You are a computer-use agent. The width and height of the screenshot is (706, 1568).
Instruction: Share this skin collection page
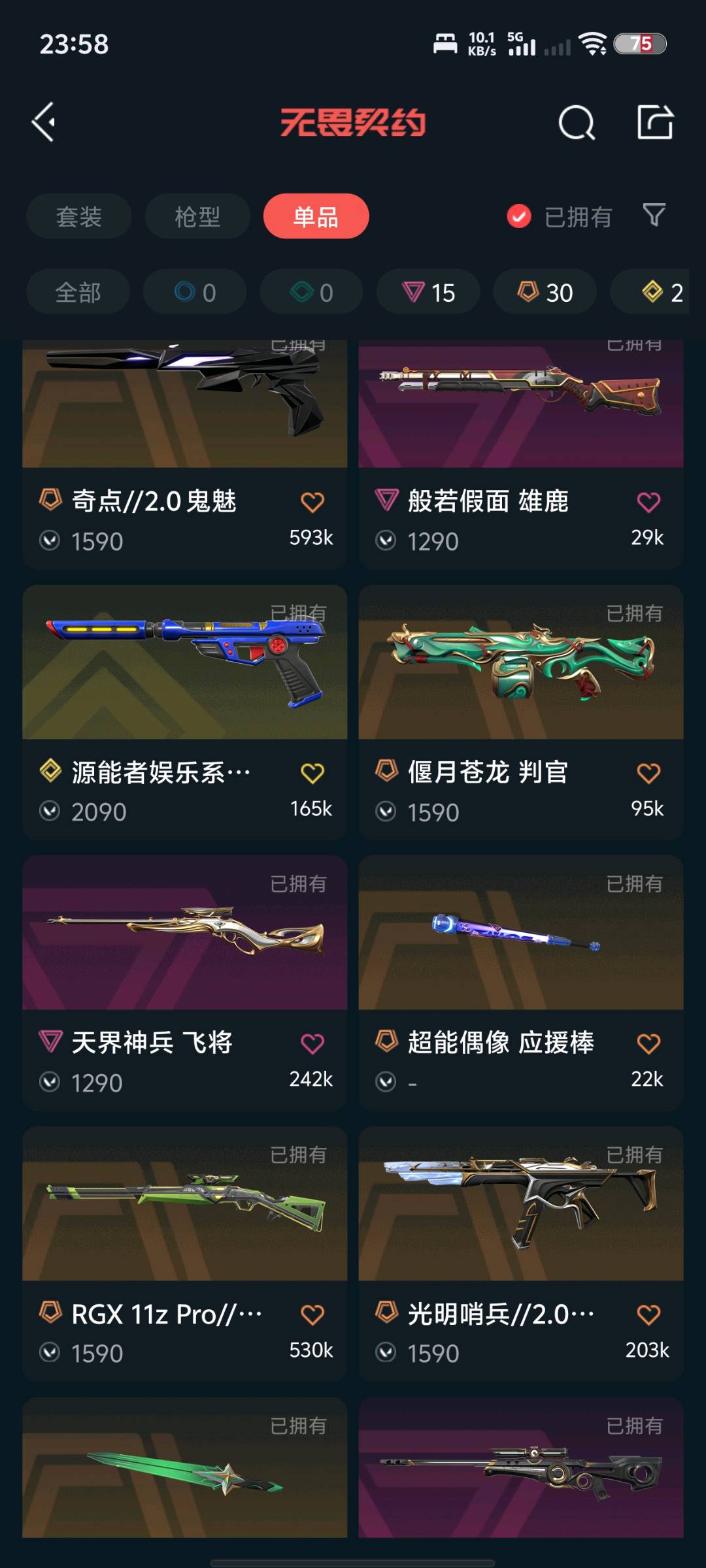point(655,122)
